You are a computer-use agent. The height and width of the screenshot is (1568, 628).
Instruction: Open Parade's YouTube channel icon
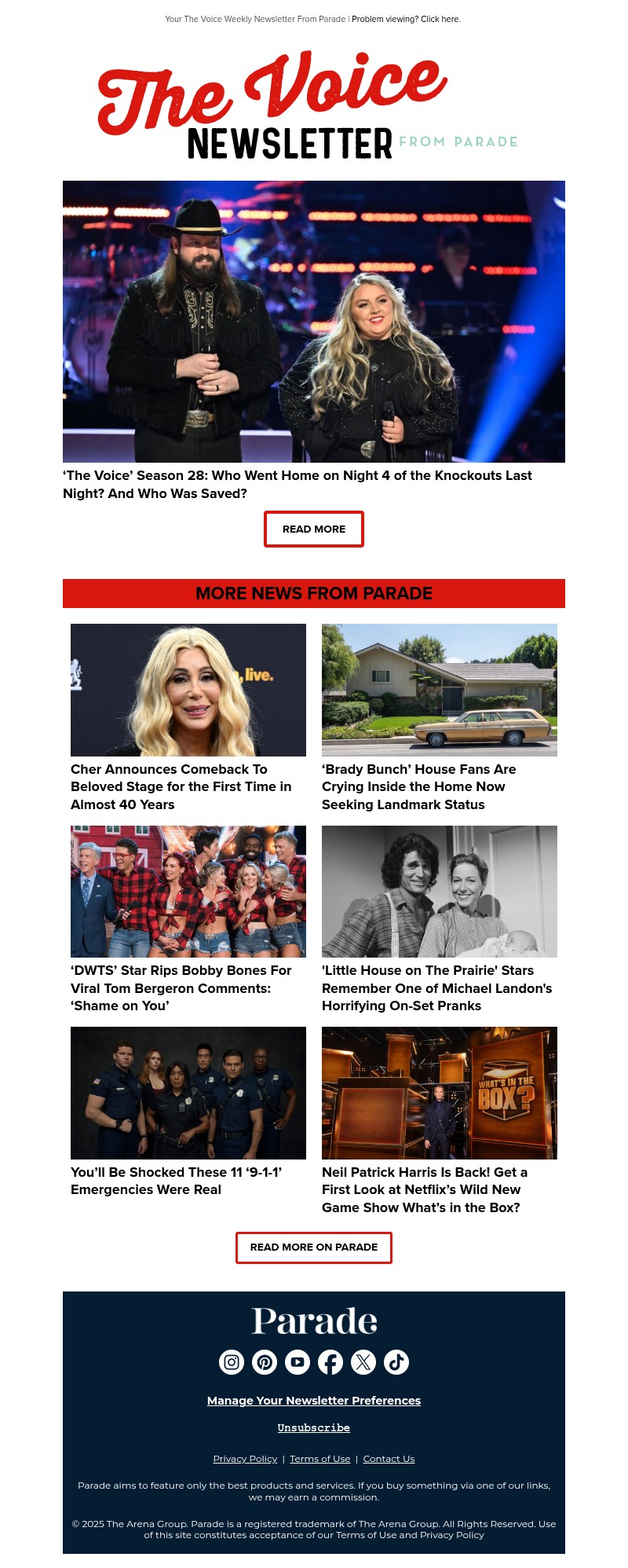297,1363
